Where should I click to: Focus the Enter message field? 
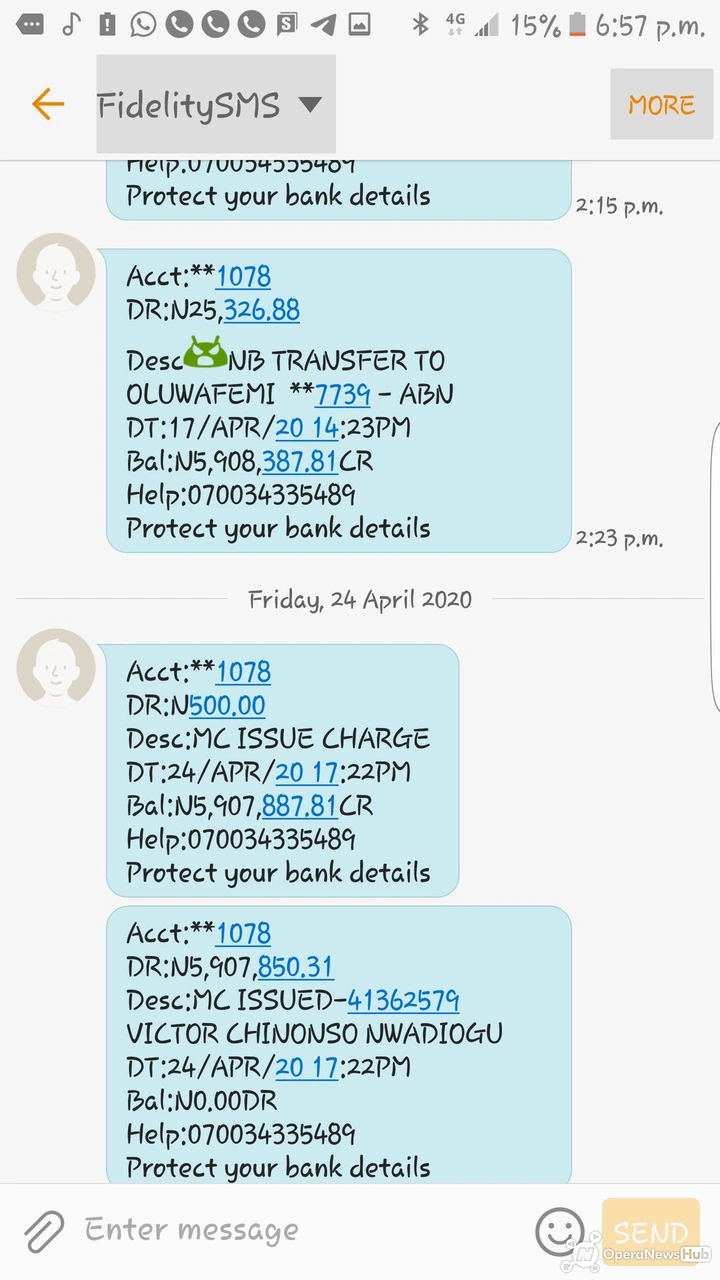(300, 1230)
